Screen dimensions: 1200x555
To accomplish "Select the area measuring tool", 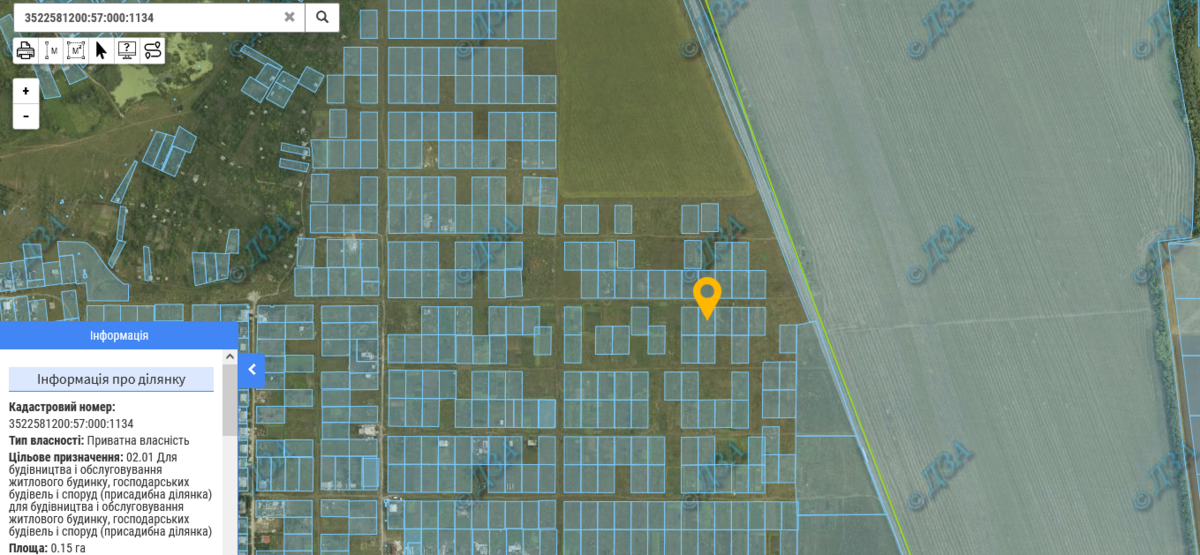I will [76, 50].
